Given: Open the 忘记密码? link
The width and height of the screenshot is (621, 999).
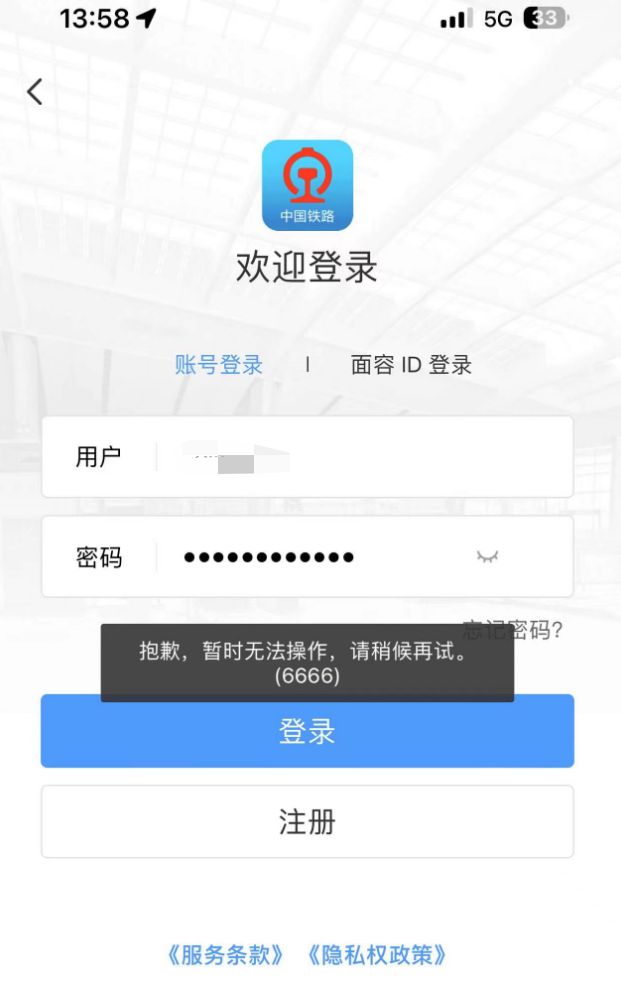Looking at the screenshot, I should pos(513,629).
